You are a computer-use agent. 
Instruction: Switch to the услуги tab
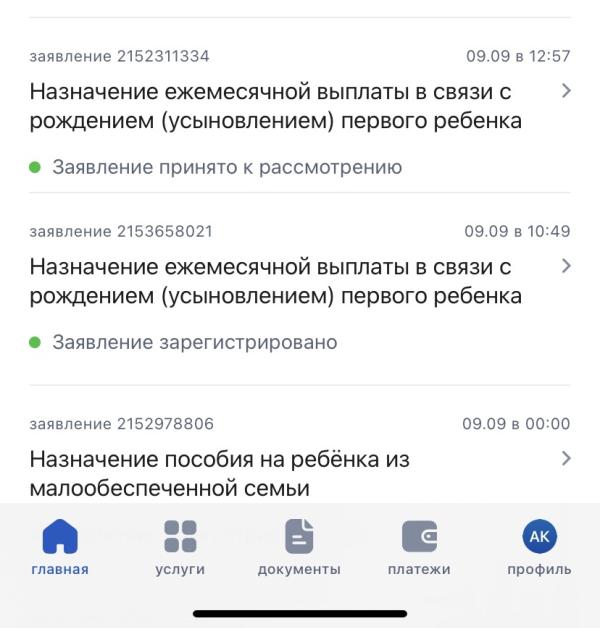pos(180,547)
